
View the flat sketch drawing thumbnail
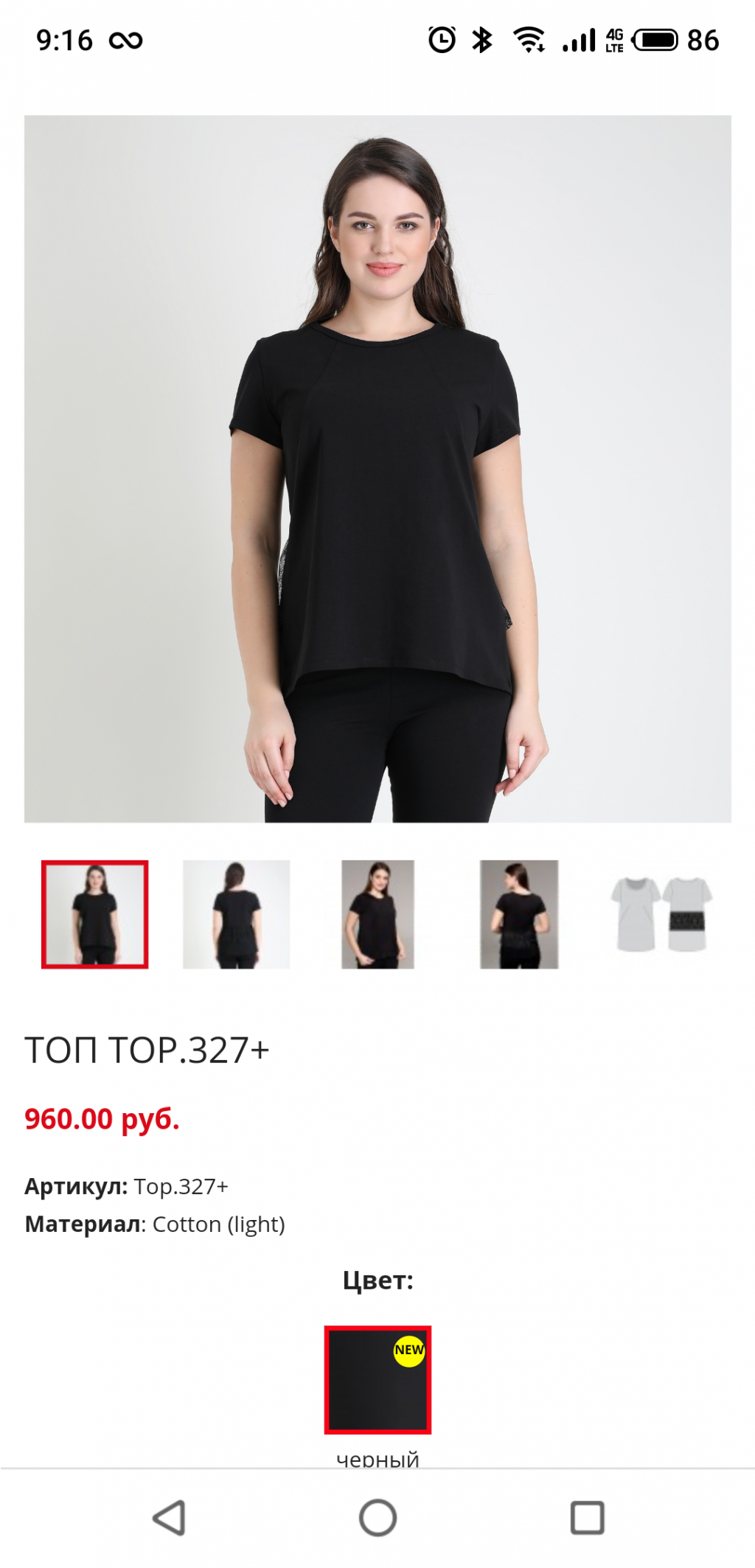click(661, 914)
